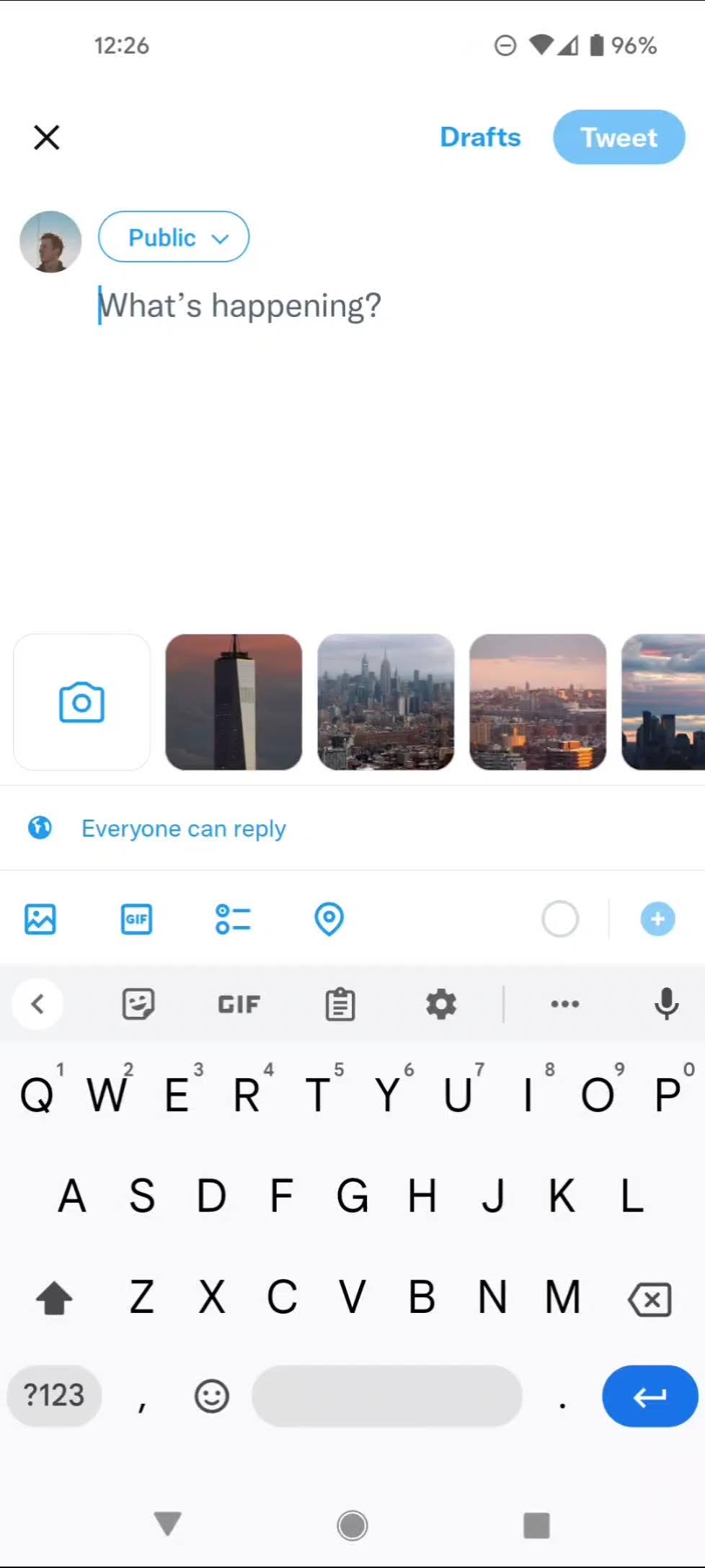Screen dimensions: 705x1568
Task: Change Everyone can reply setting
Action: point(183,829)
